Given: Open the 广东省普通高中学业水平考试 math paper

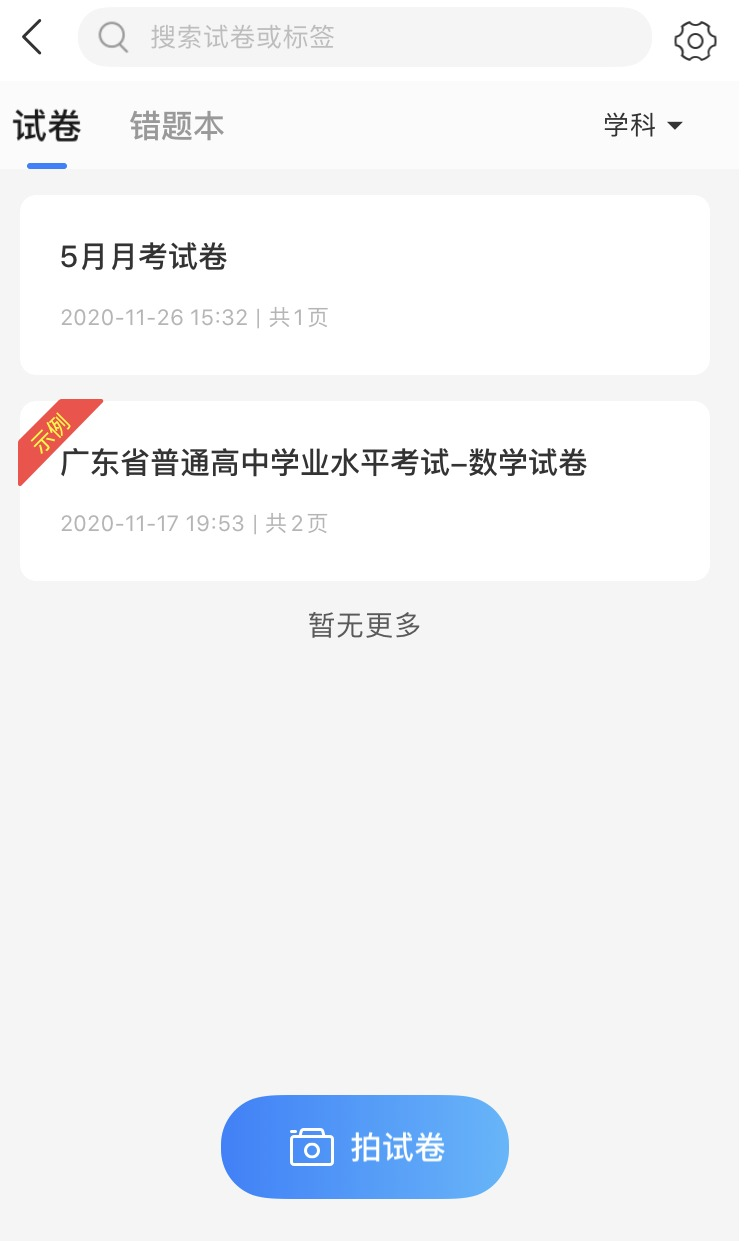Looking at the screenshot, I should 364,490.
